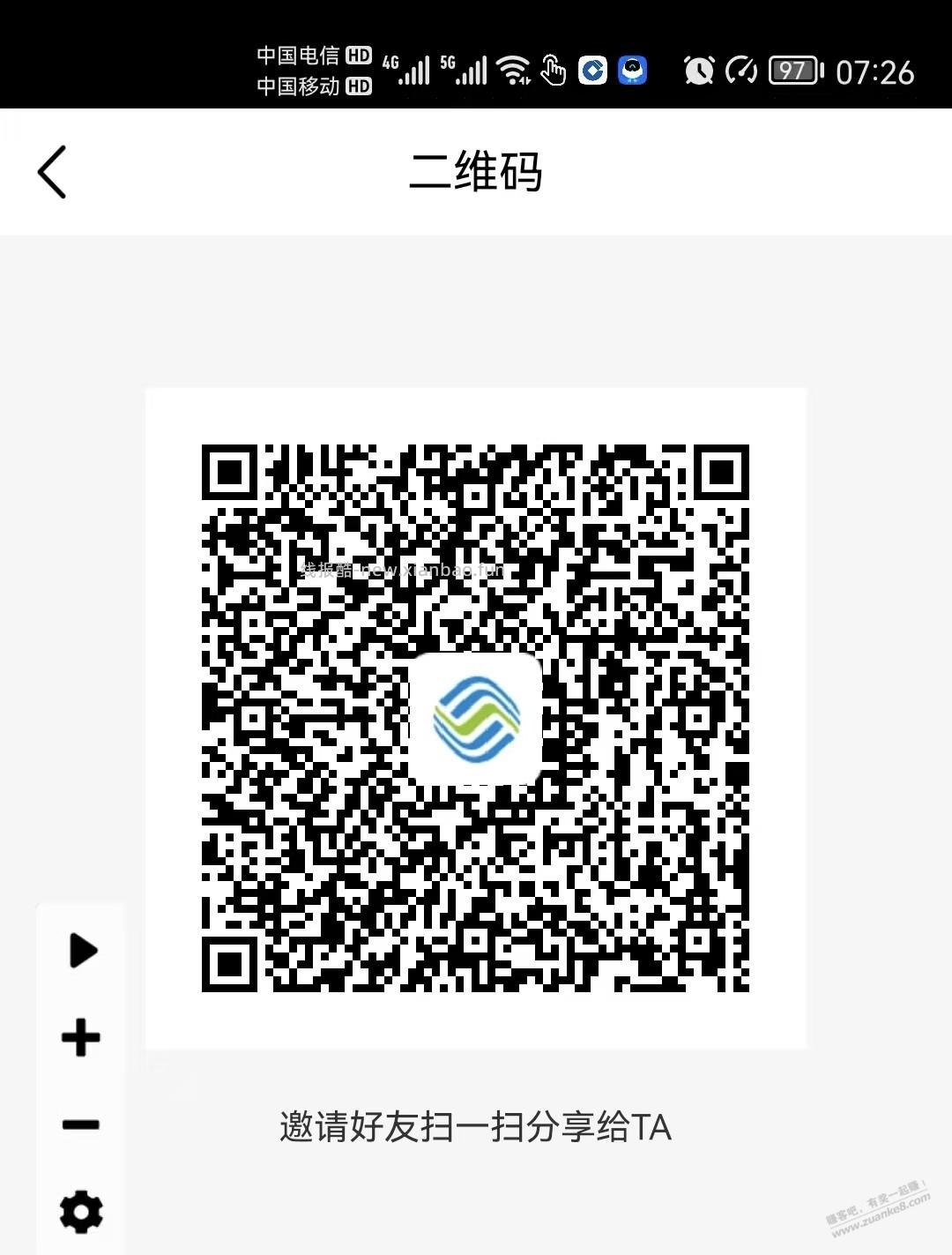Open the gear settings icon in the sidebar
Screen dimensions: 952x1255
[79, 1210]
